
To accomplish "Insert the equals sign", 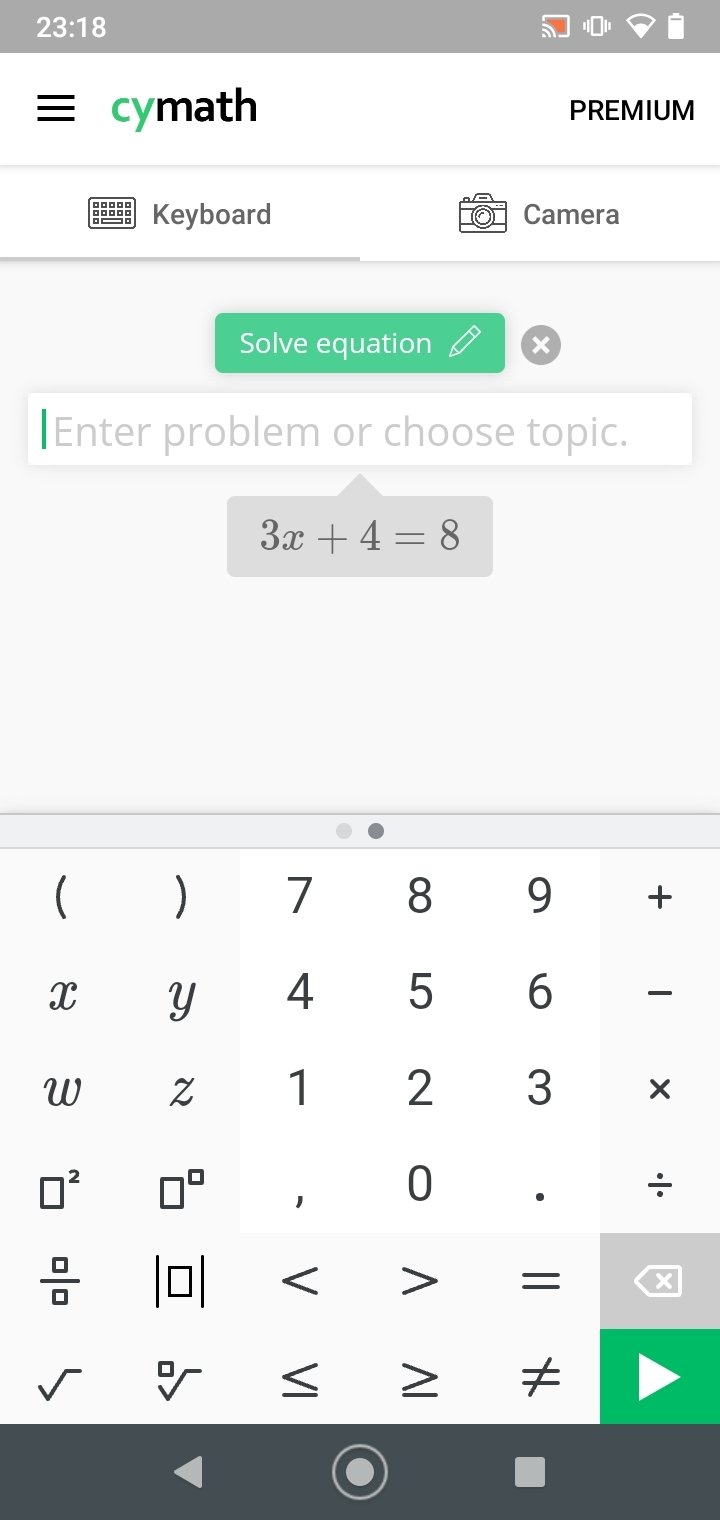I will pos(540,1281).
